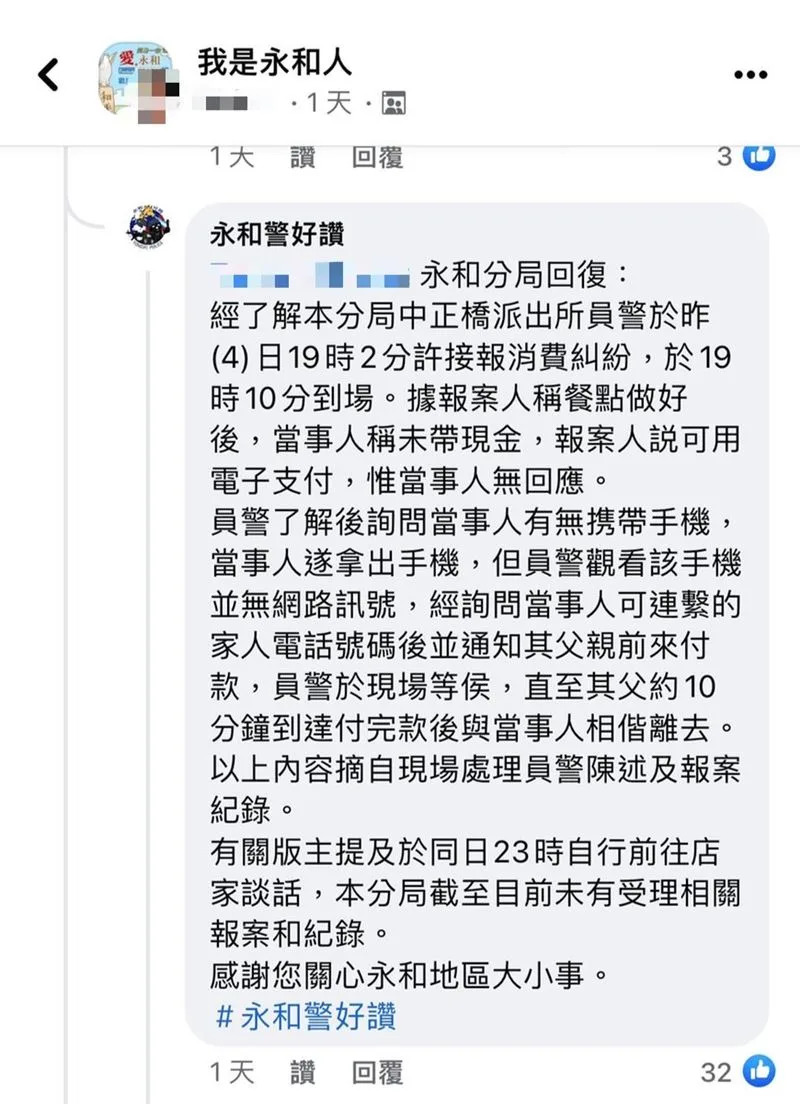The height and width of the screenshot is (1104, 800).
Task: Like the 永和警好讚 comment with 讚
Action: pos(302,1073)
